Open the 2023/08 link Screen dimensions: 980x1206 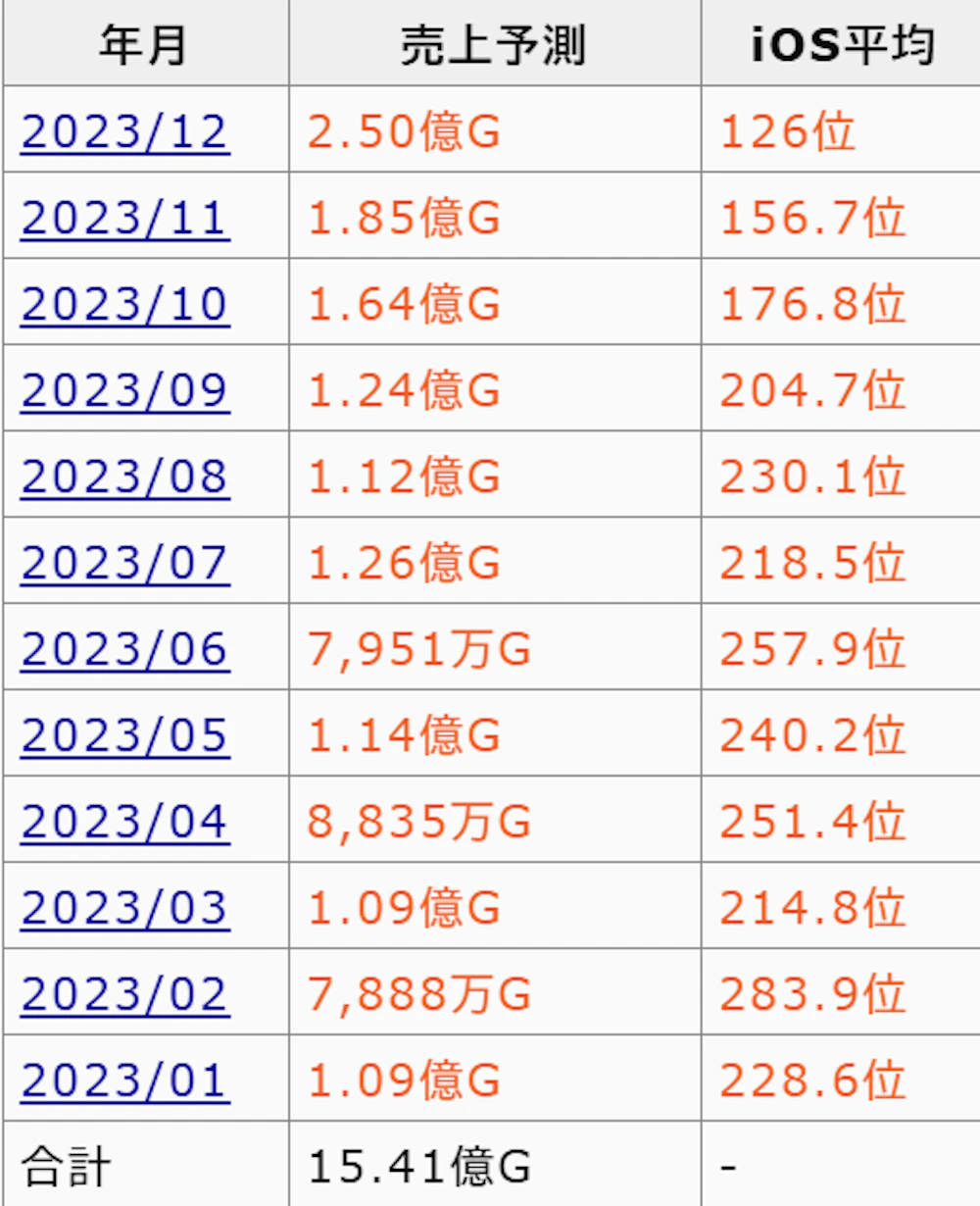pyautogui.click(x=124, y=477)
